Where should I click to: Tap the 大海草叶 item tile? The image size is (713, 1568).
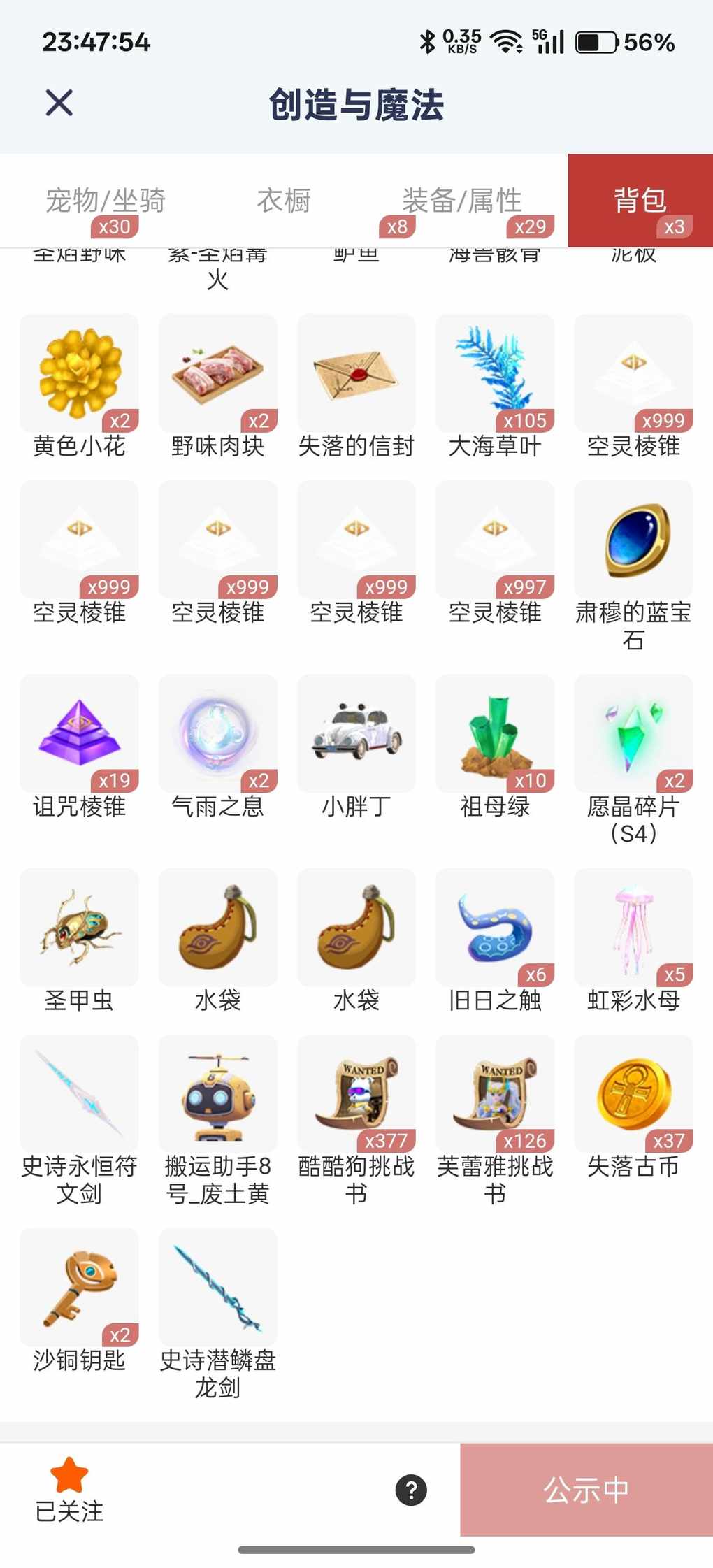pos(494,373)
